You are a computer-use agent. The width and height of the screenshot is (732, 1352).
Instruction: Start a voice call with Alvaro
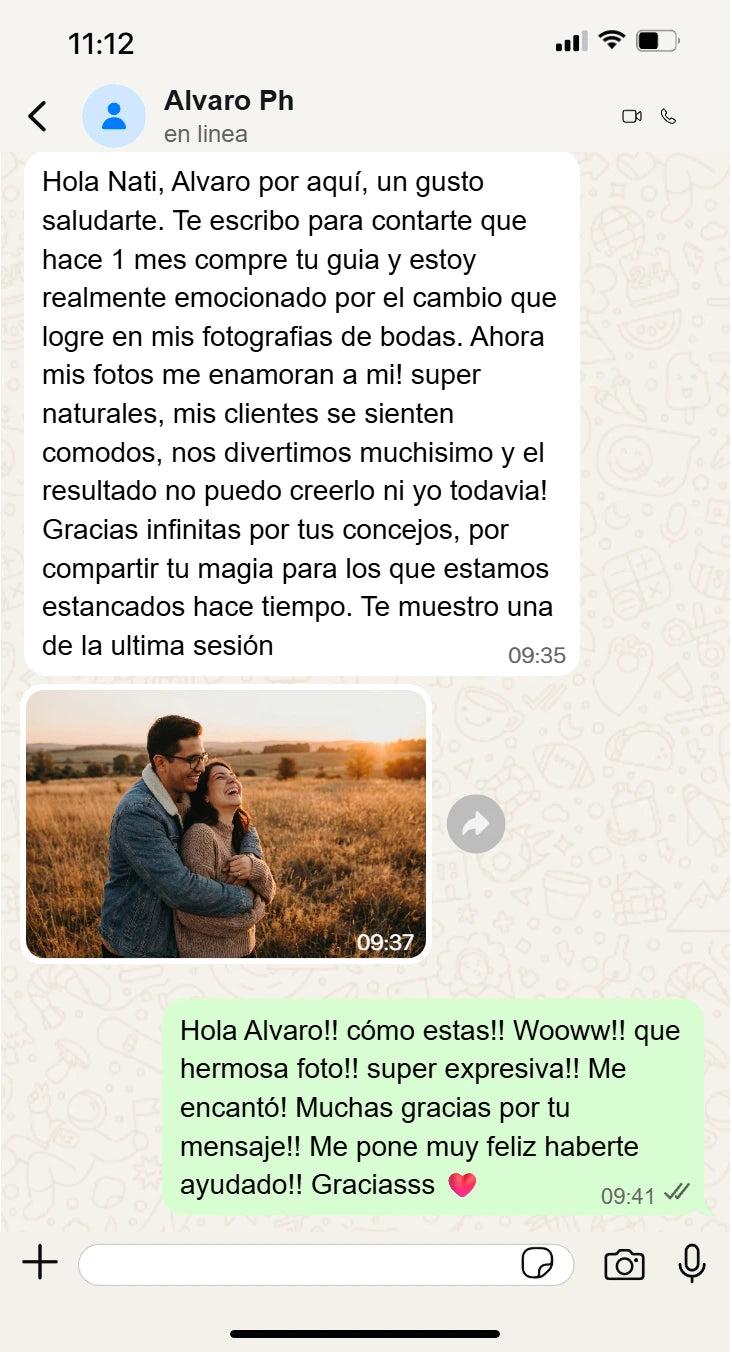669,116
